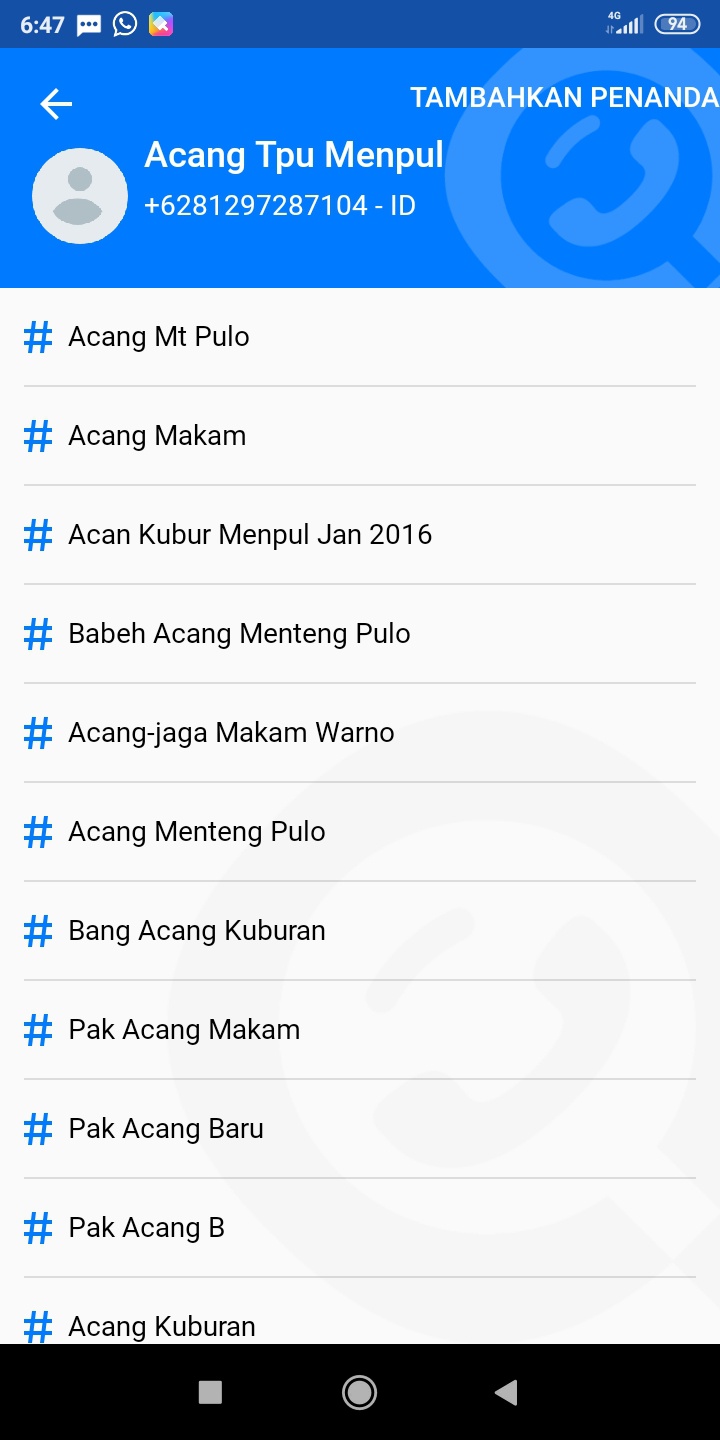This screenshot has height=1440, width=720.
Task: Tap the system home button
Action: (359, 1392)
